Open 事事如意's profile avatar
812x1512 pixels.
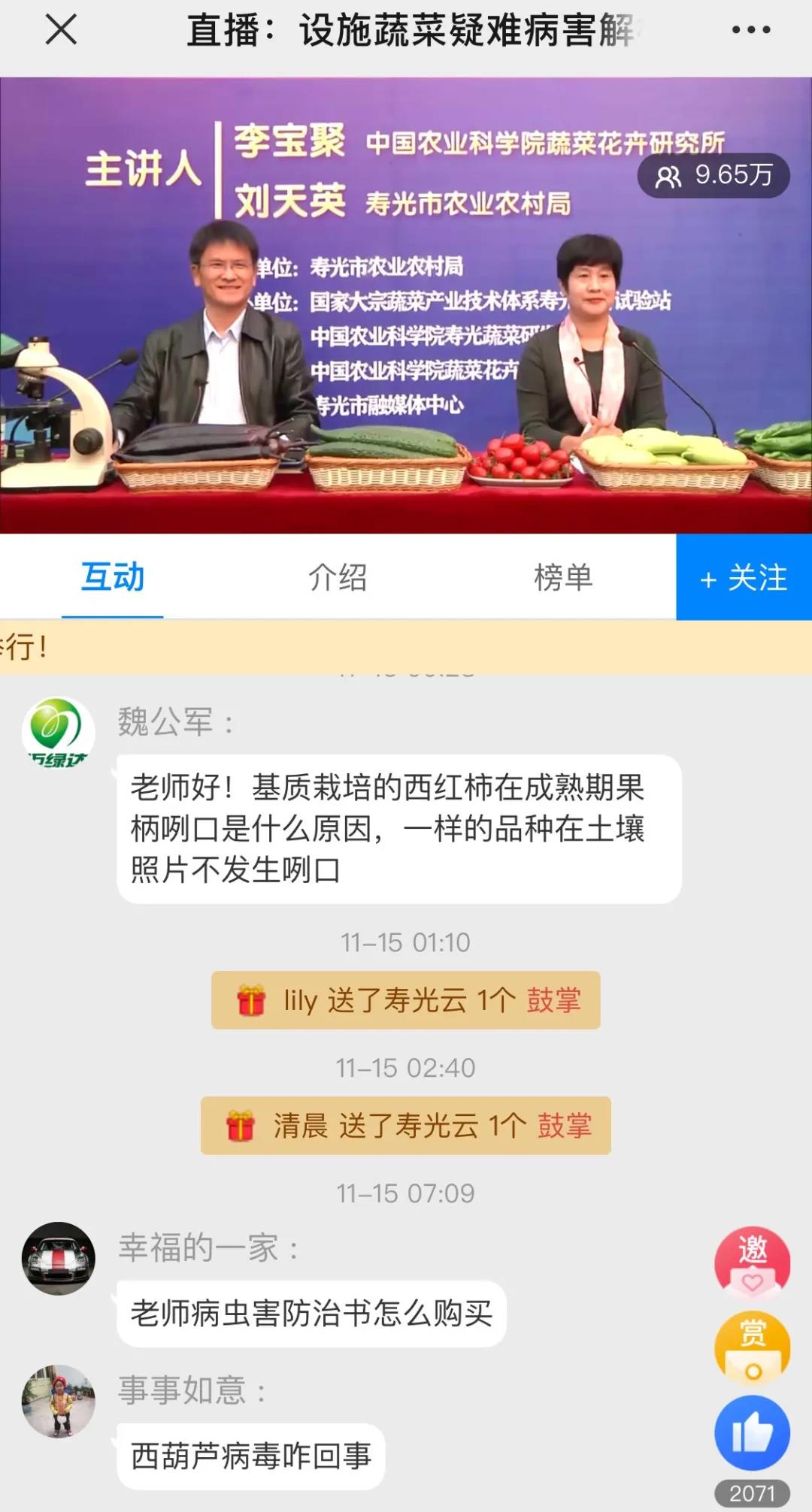(59, 1402)
